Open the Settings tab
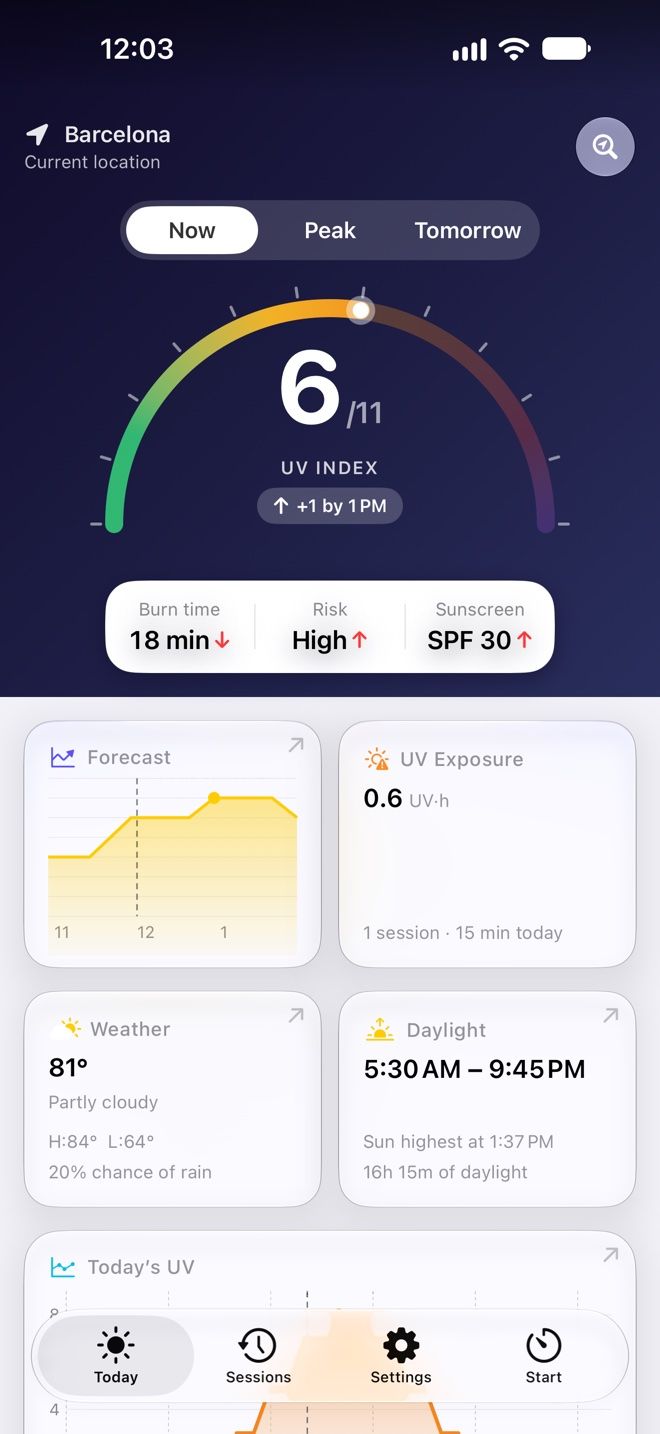The height and width of the screenshot is (1434, 660). (x=401, y=1356)
